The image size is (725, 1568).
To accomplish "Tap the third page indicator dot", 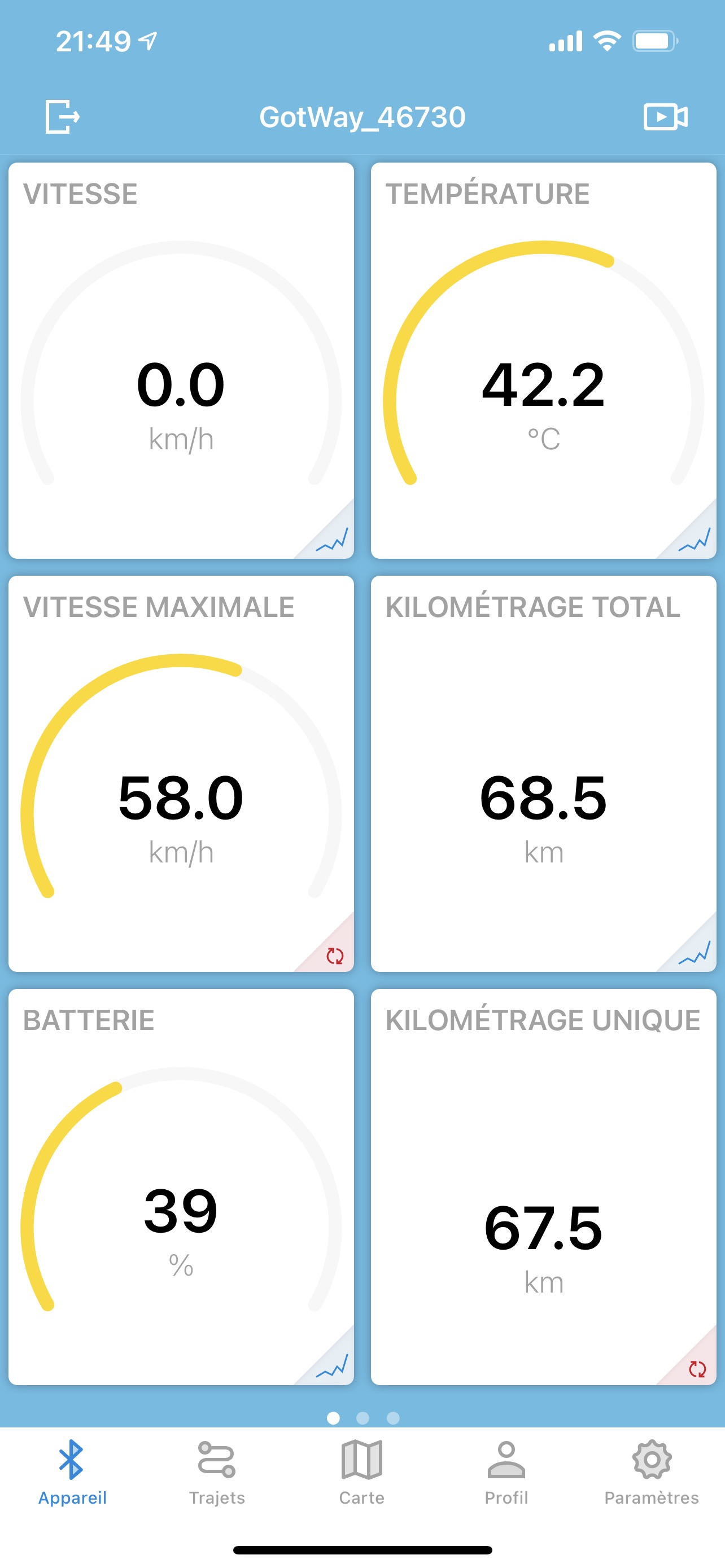I will click(393, 1418).
